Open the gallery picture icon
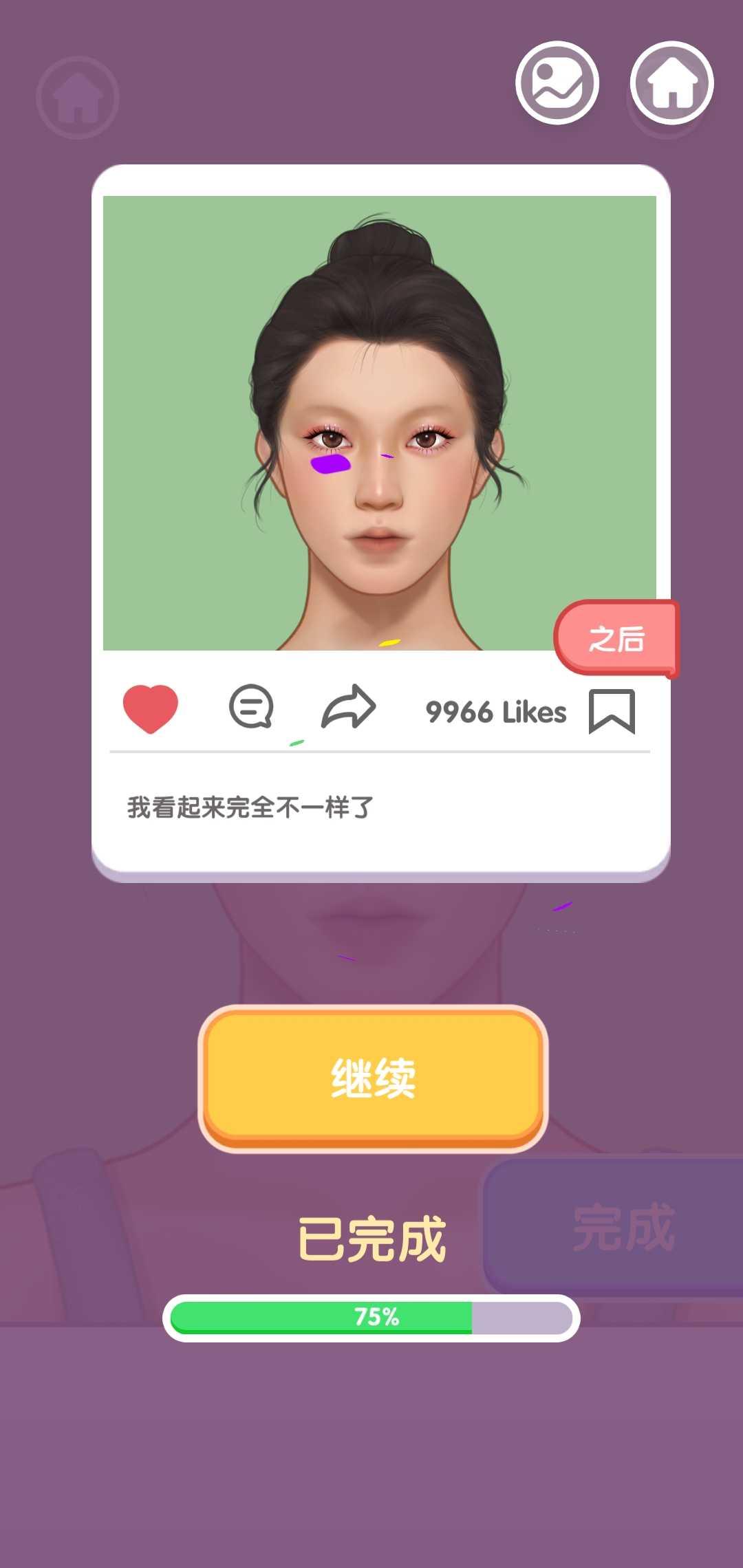The height and width of the screenshot is (1568, 743). [557, 83]
